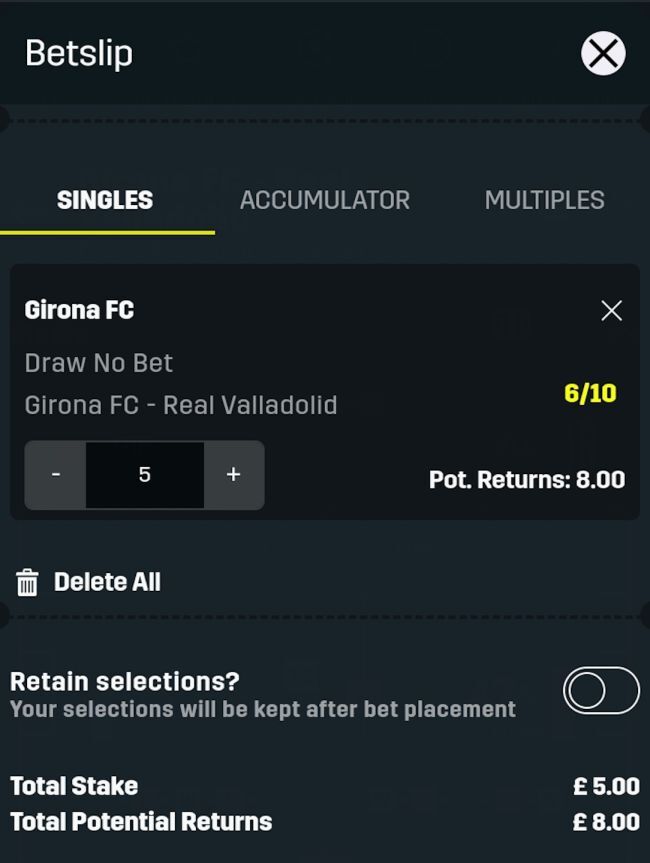Switch to the Accumulator tab
Viewport: 650px width, 863px height.
pyautogui.click(x=324, y=200)
